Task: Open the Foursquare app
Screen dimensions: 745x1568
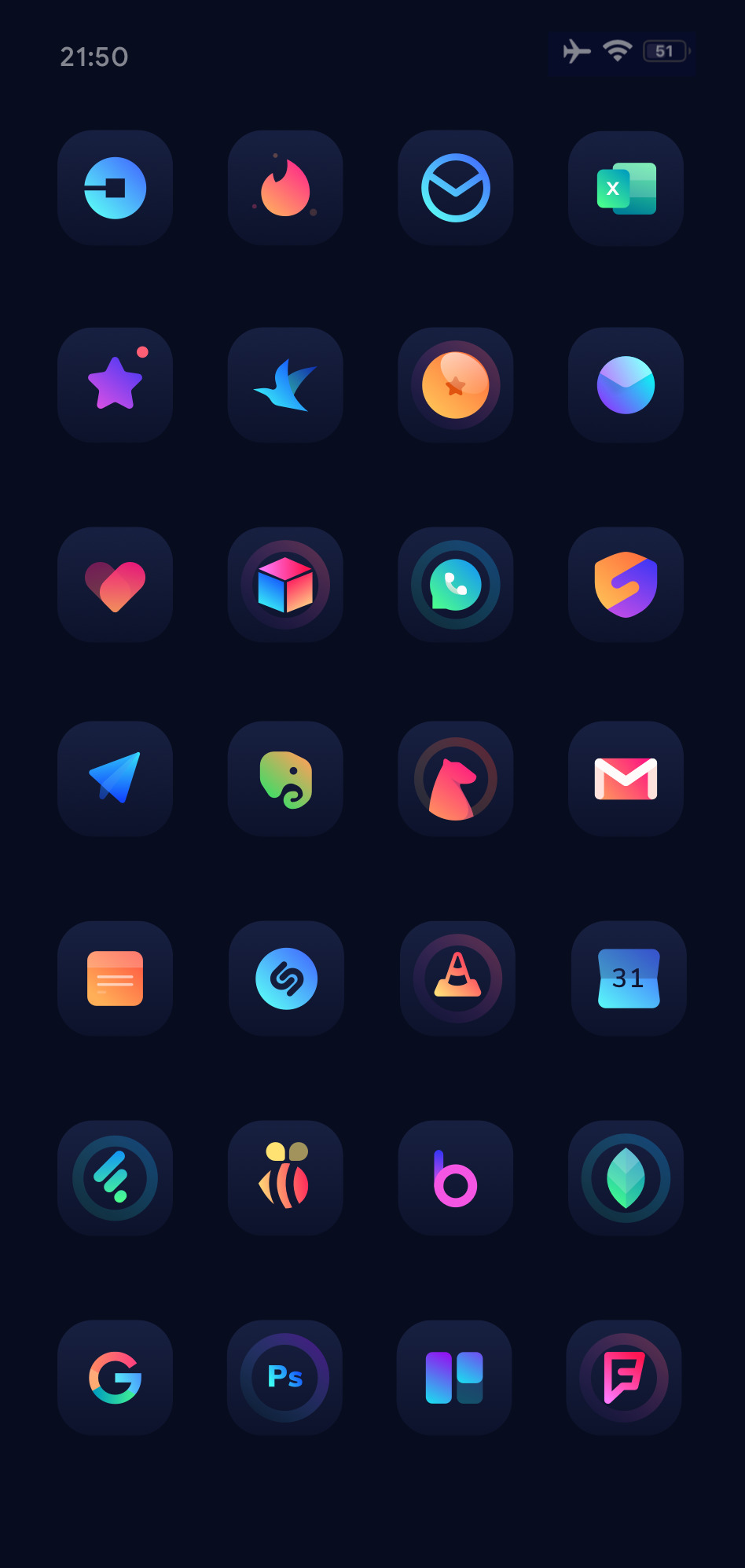Action: pyautogui.click(x=624, y=1378)
